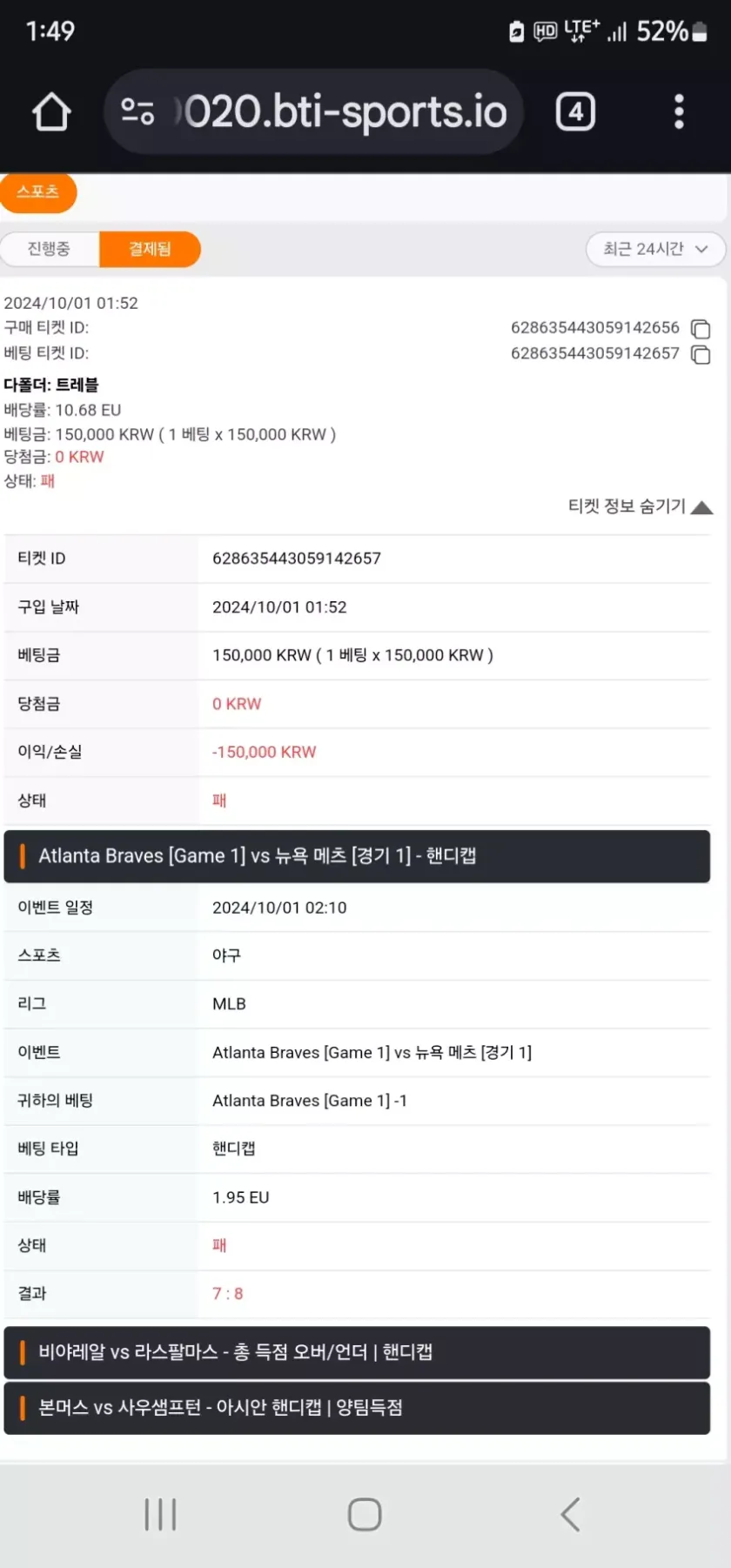Open the browser home page

tap(51, 112)
